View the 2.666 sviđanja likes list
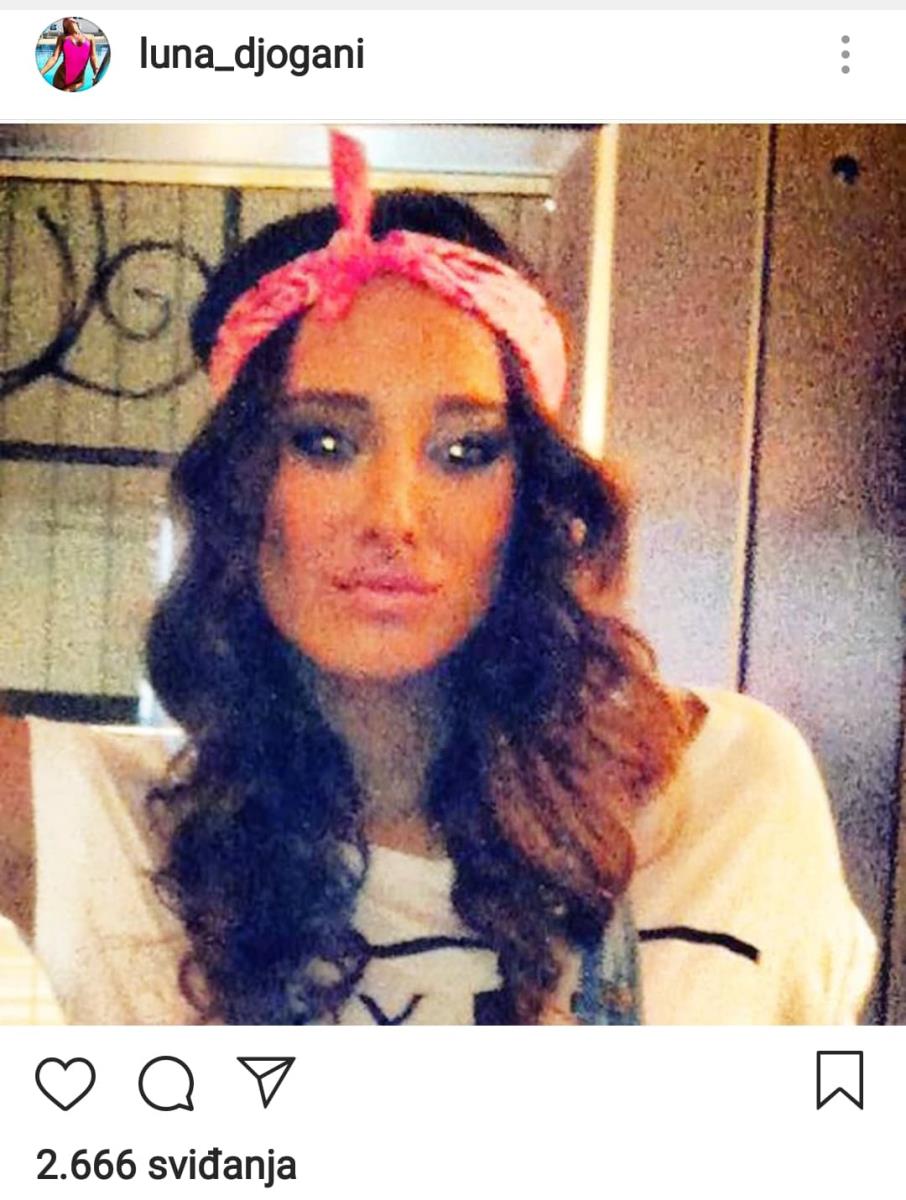Screen dimensions: 906x1200 point(166,1165)
